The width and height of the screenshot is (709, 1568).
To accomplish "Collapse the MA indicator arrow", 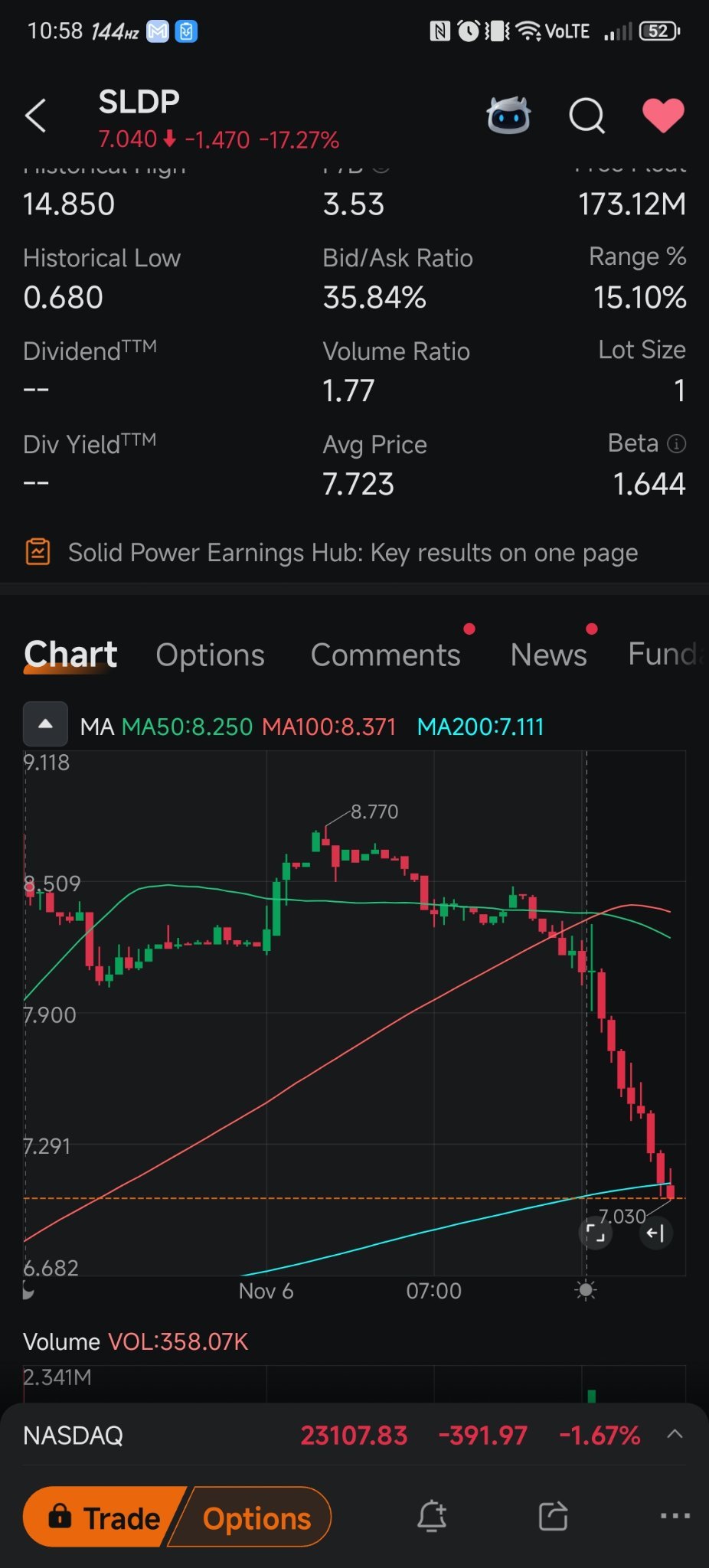I will click(x=45, y=724).
